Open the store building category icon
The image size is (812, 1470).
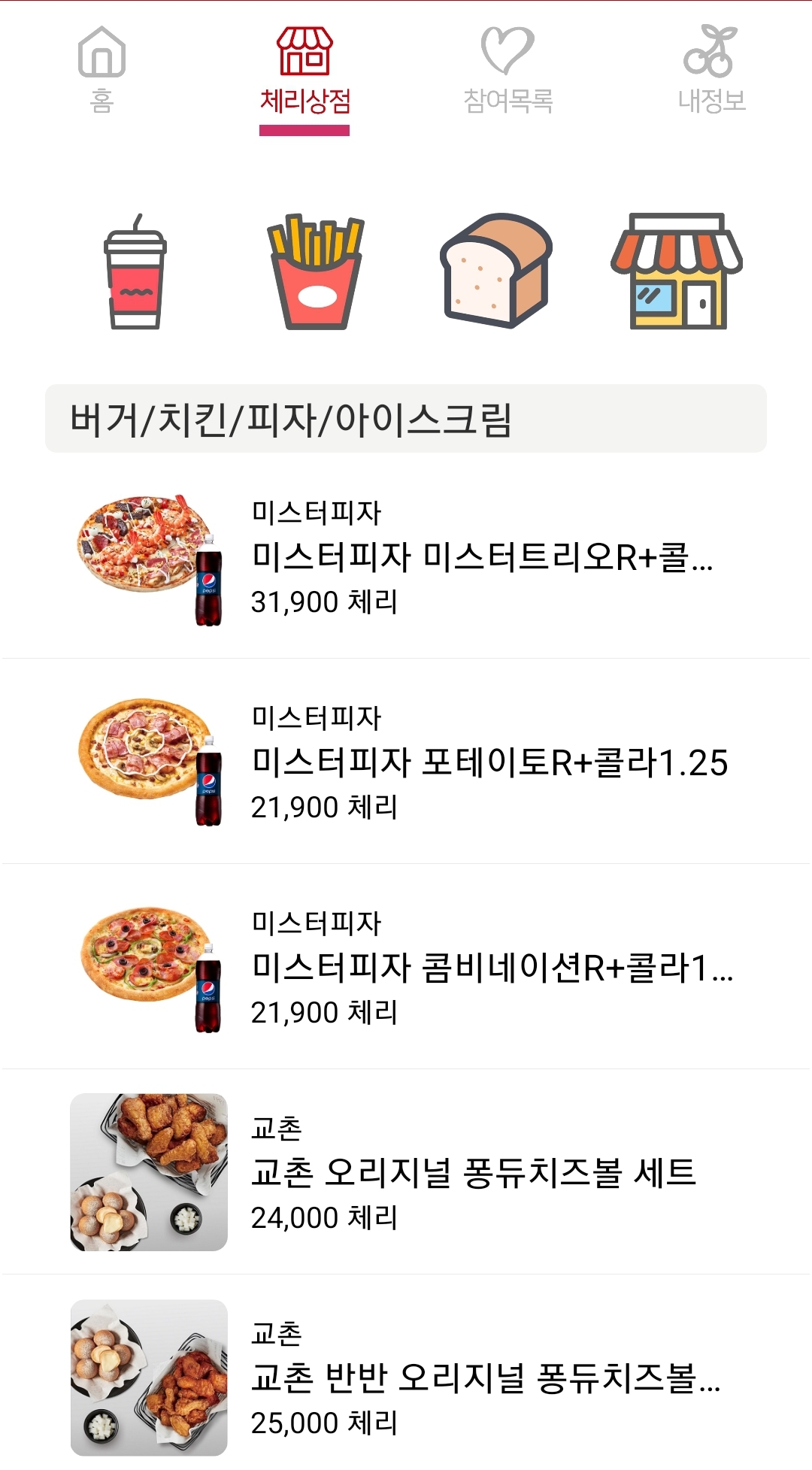click(677, 271)
